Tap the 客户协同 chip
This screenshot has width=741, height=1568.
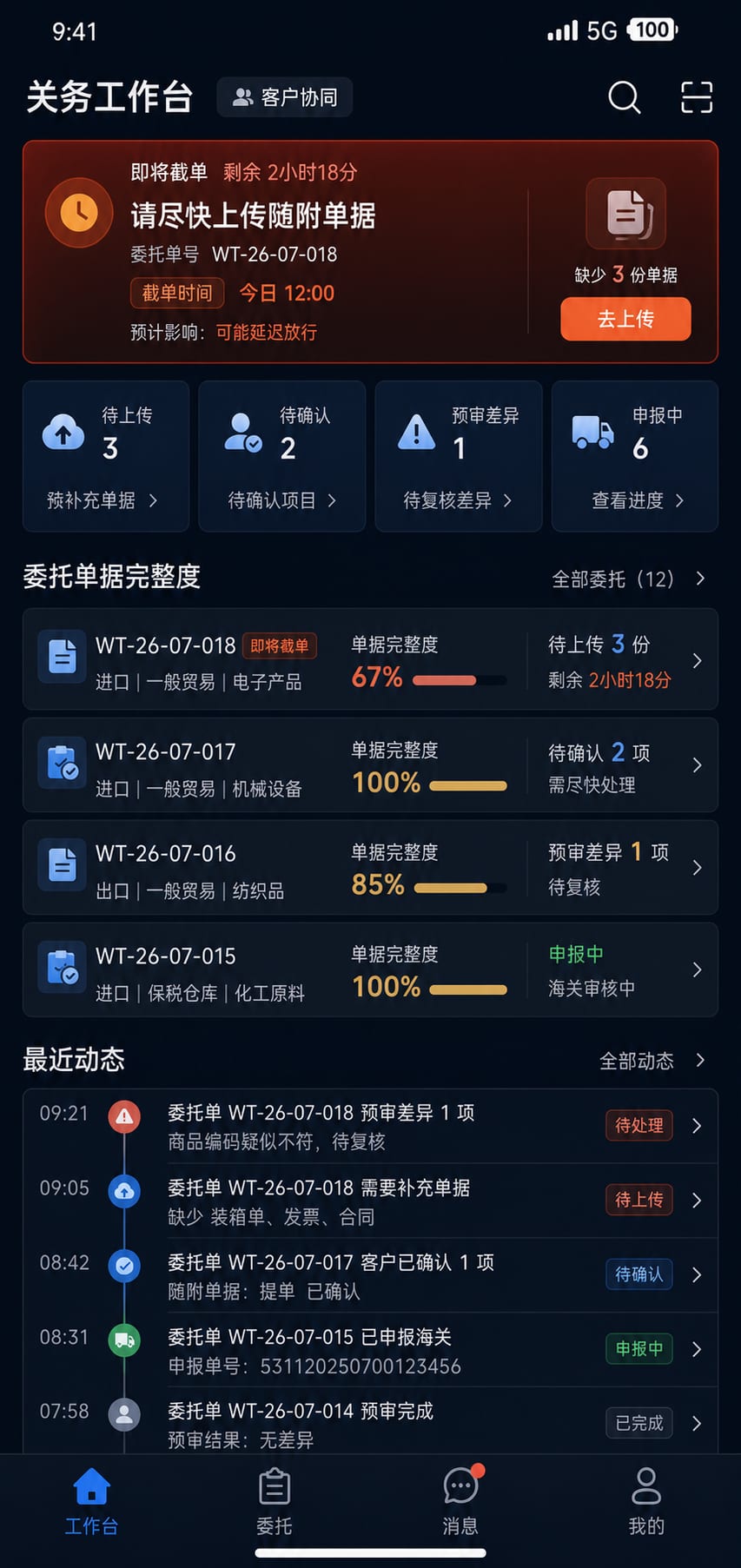coord(285,97)
